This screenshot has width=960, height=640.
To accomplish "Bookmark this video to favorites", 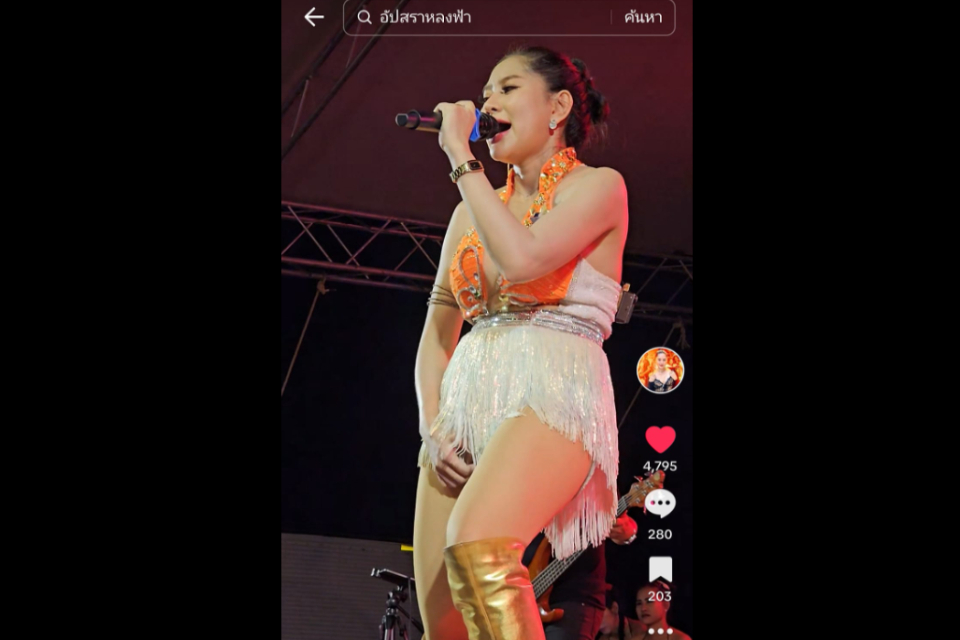I will tap(660, 569).
